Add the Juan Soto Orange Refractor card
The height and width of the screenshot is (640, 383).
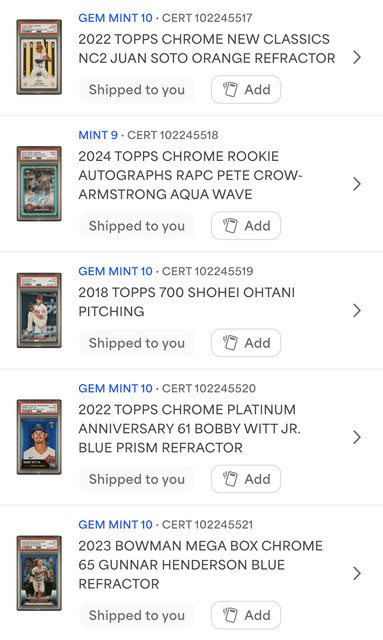246,89
